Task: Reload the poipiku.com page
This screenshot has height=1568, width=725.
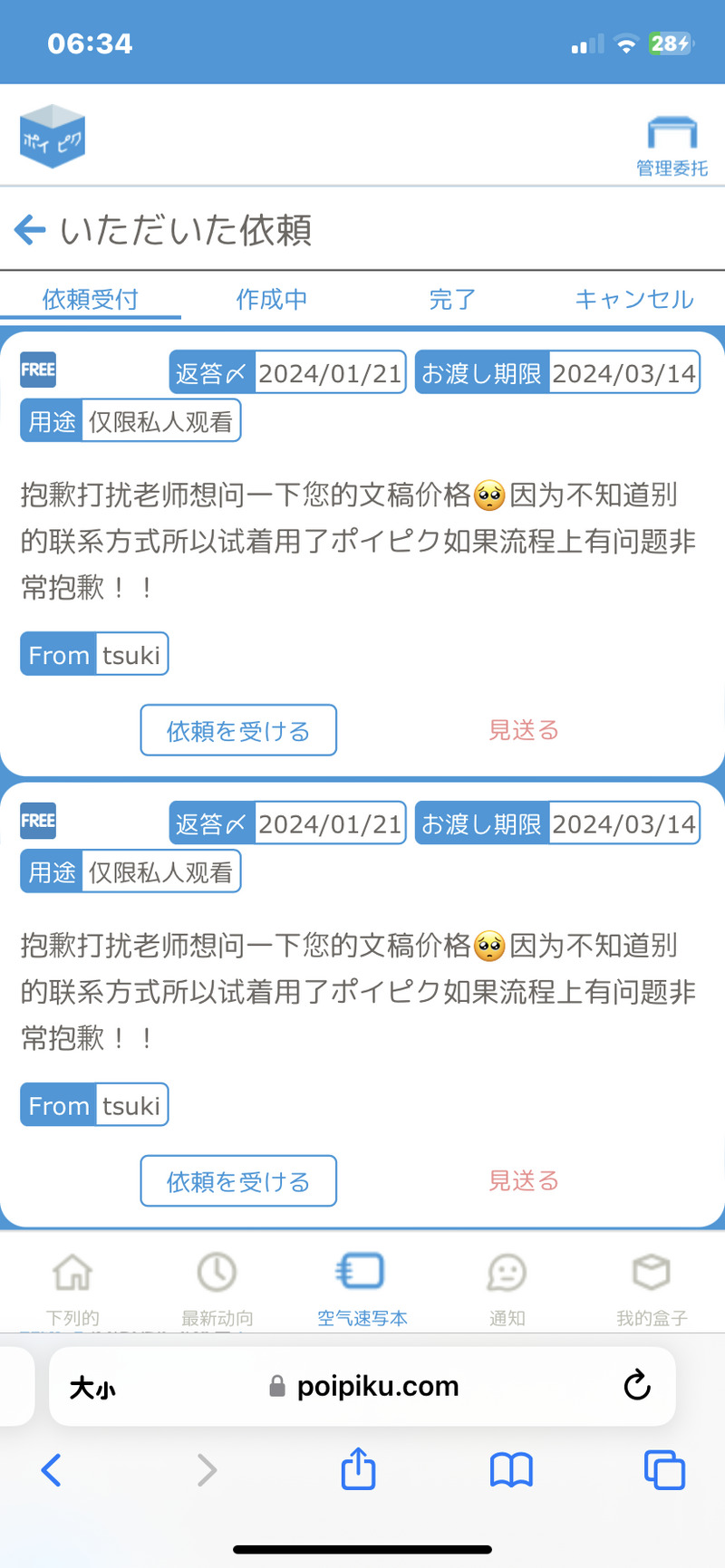Action: point(637,1385)
